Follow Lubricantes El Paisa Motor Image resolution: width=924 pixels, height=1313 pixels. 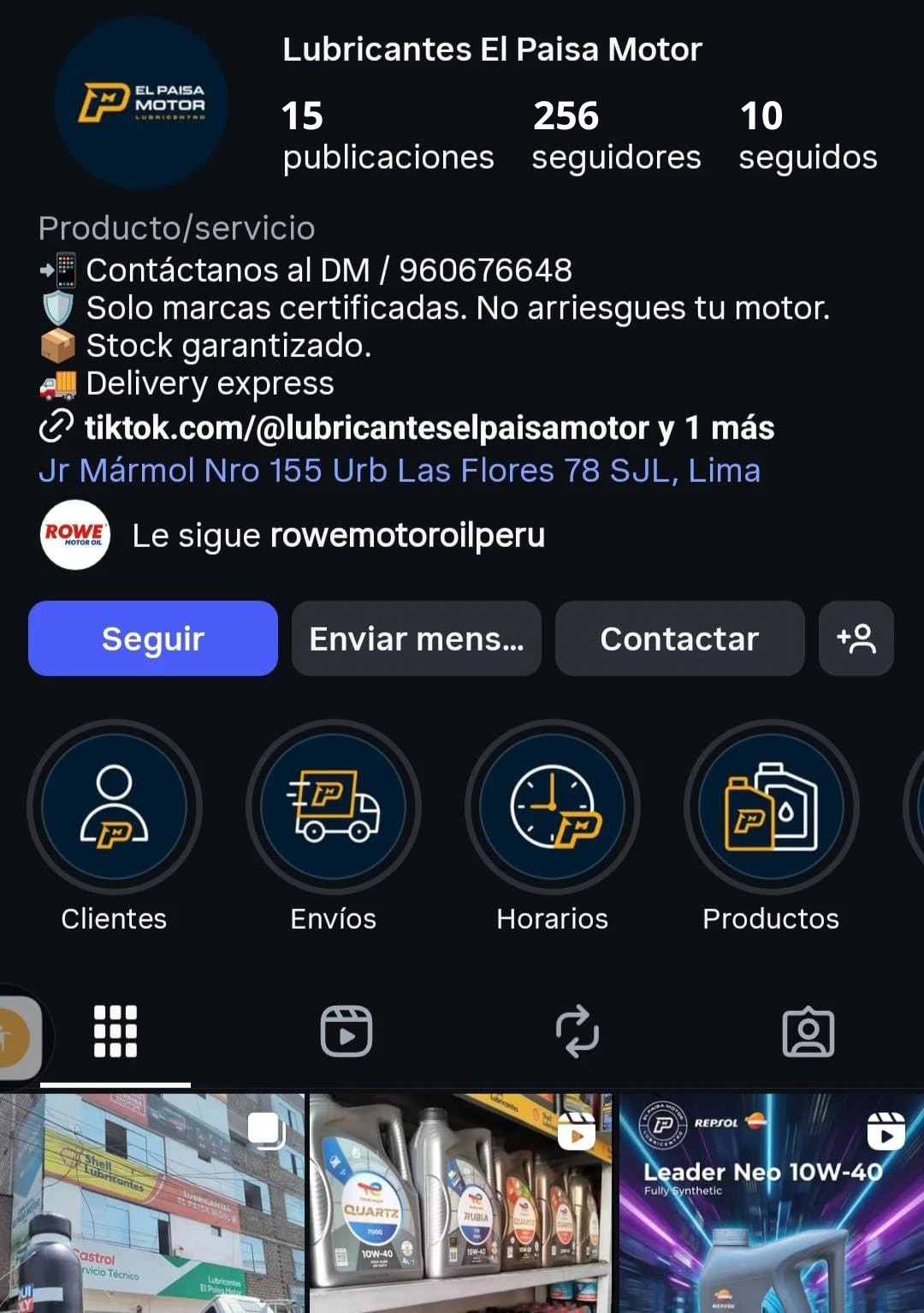[152, 639]
